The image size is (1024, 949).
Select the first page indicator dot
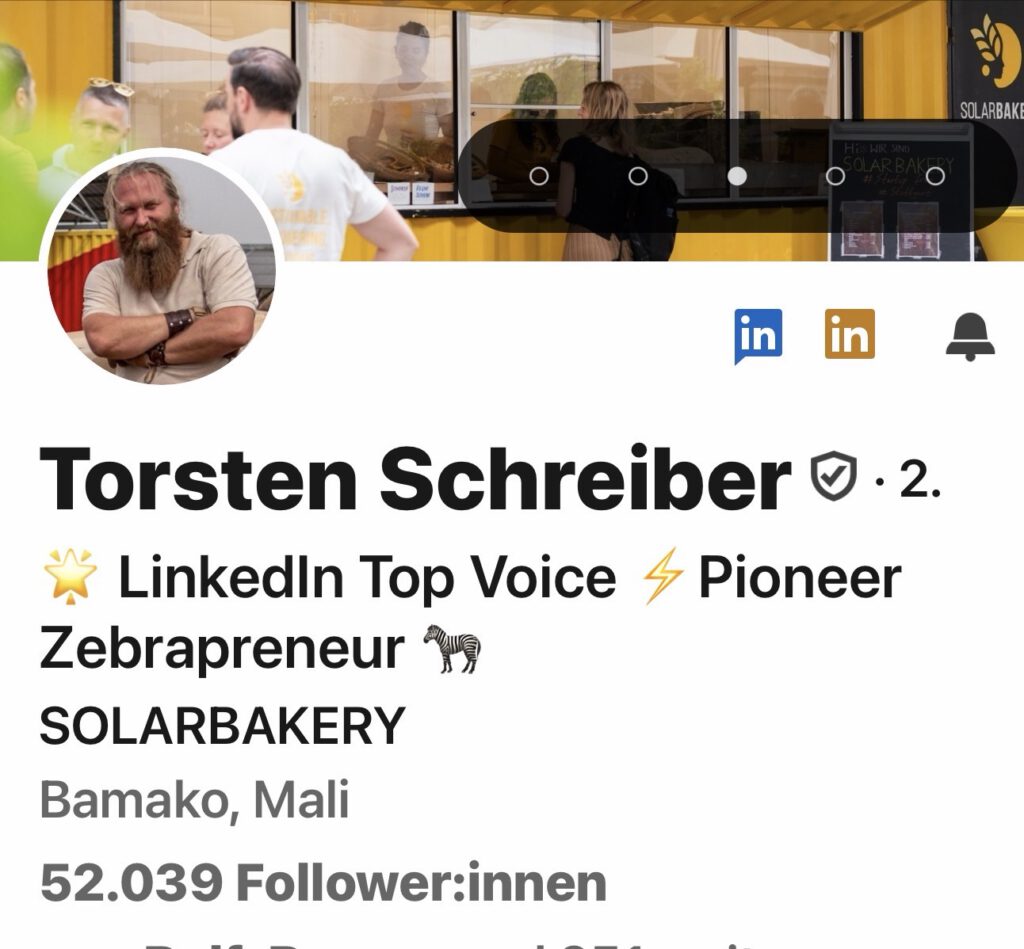tap(538, 176)
